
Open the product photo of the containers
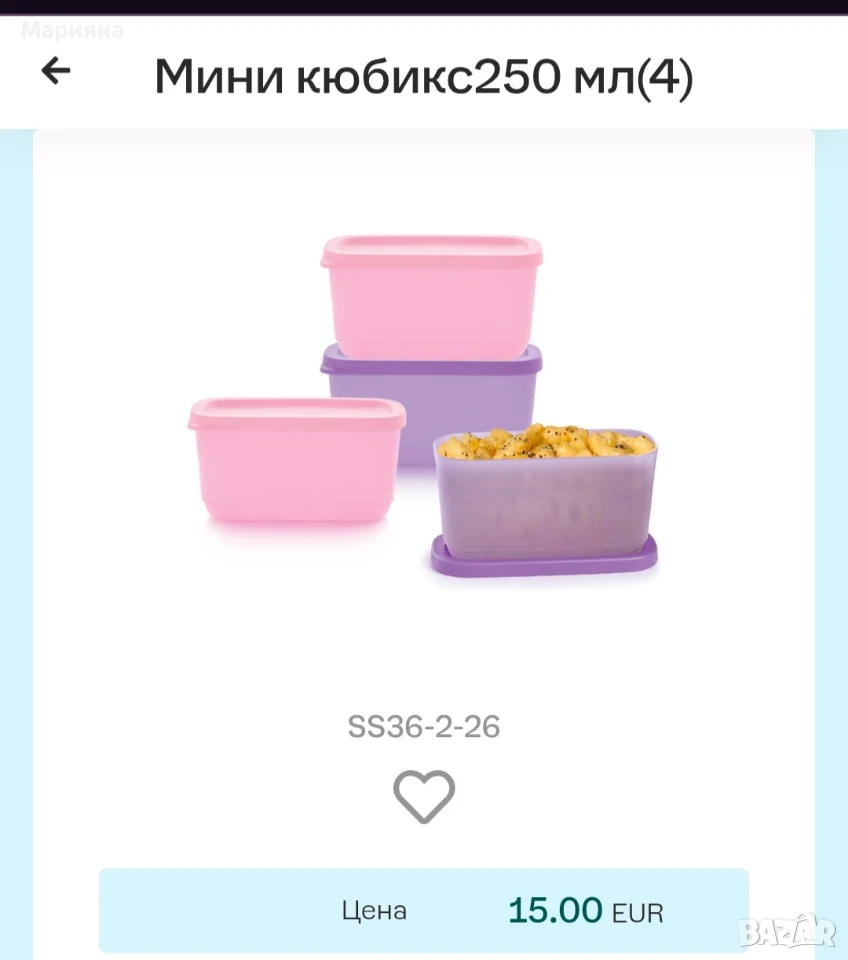coord(423,411)
